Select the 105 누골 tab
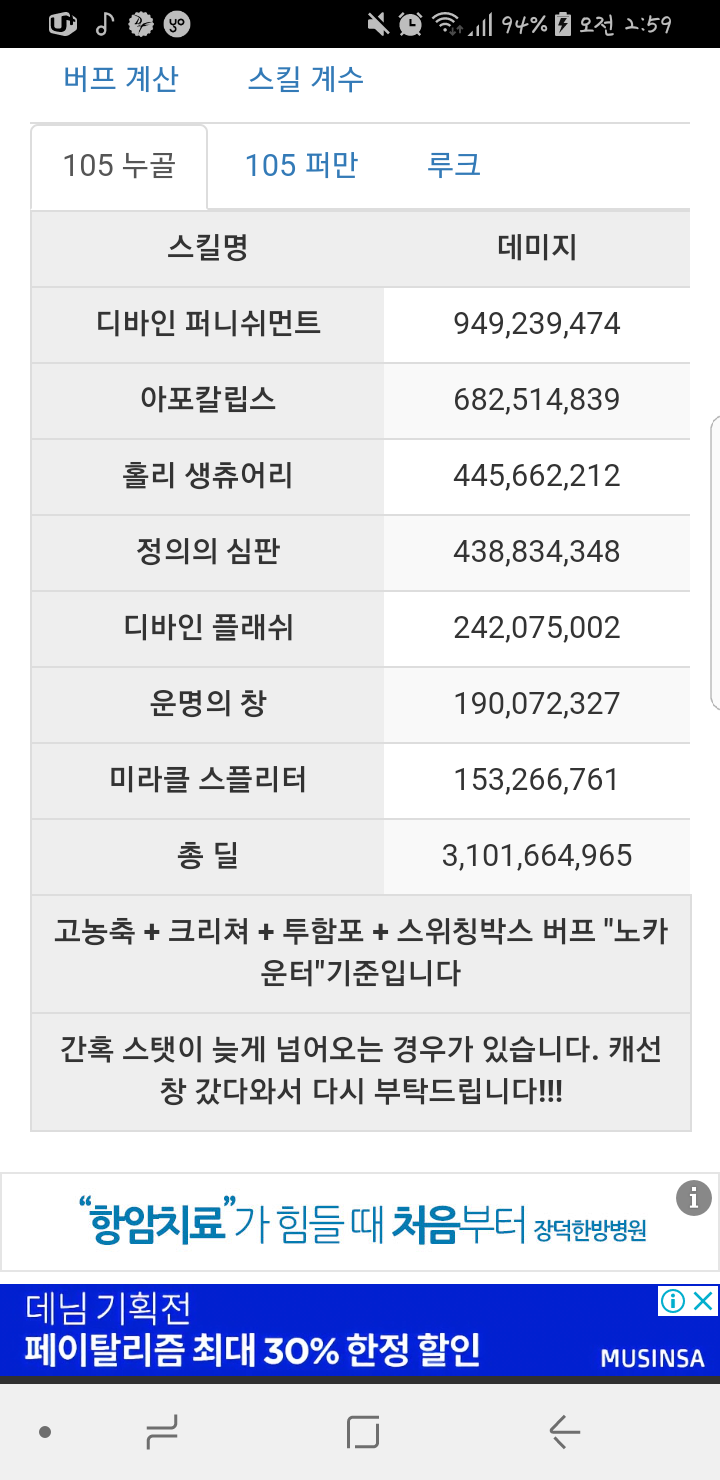Image resolution: width=720 pixels, height=1480 pixels. [119, 166]
